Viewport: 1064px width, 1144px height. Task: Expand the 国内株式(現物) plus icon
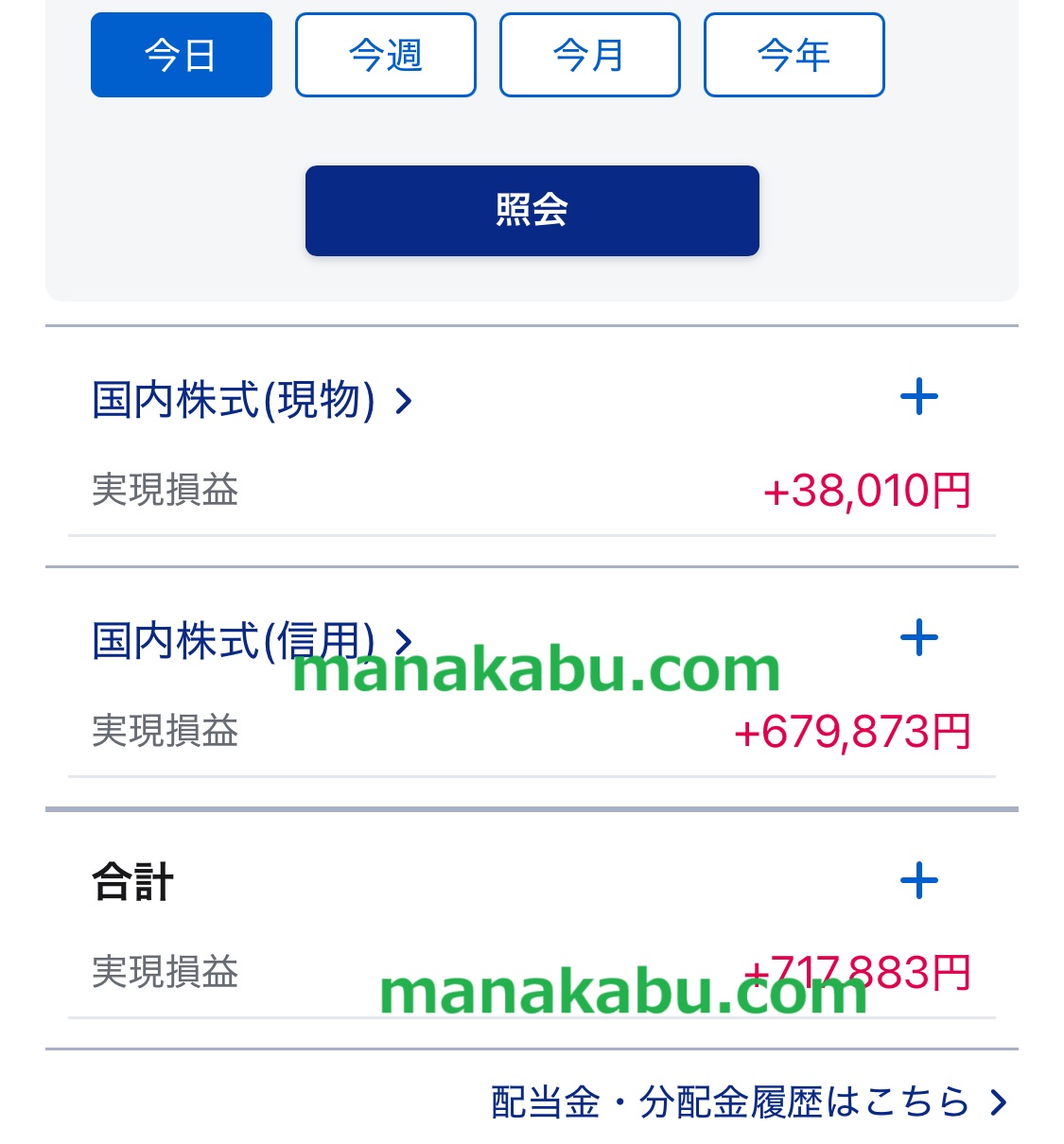(918, 397)
